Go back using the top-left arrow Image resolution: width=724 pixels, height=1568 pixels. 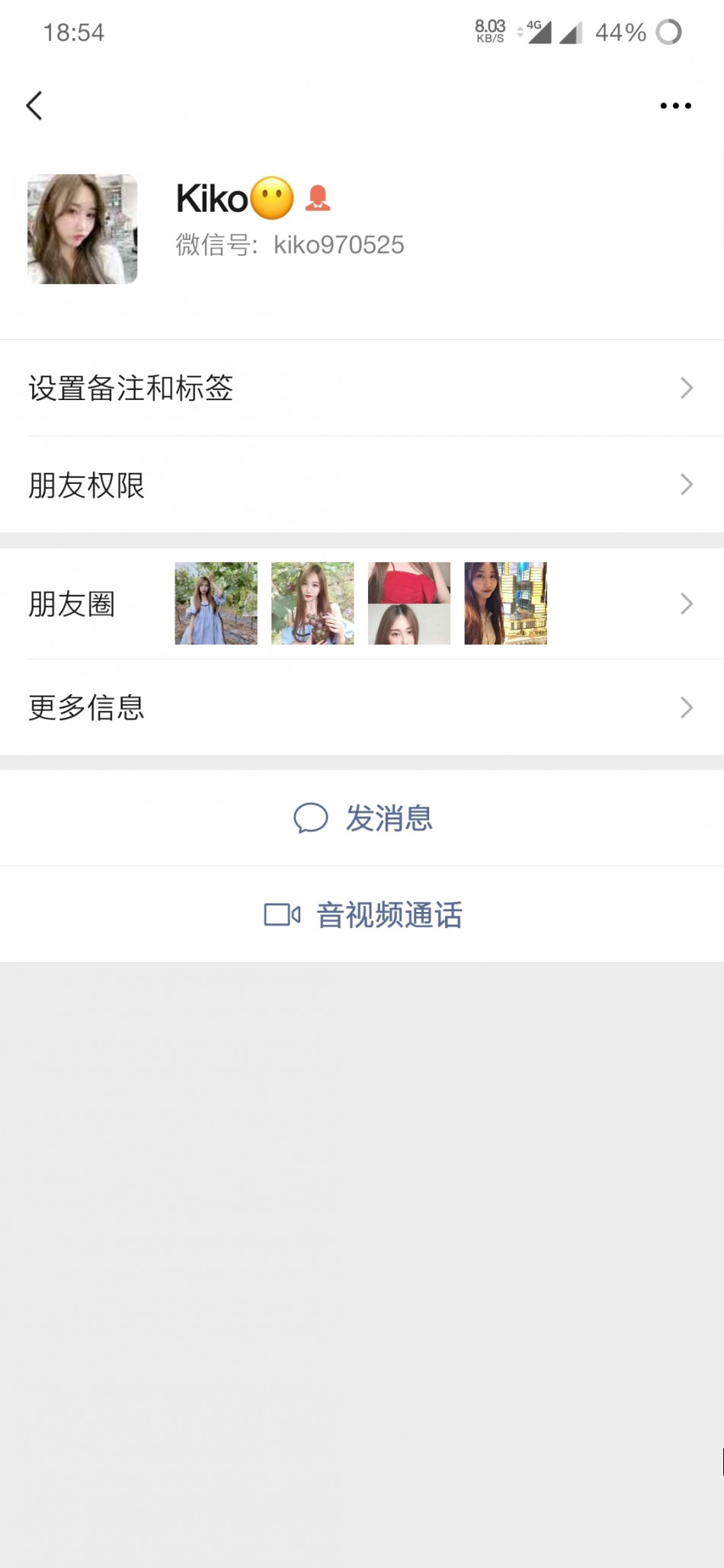[34, 106]
